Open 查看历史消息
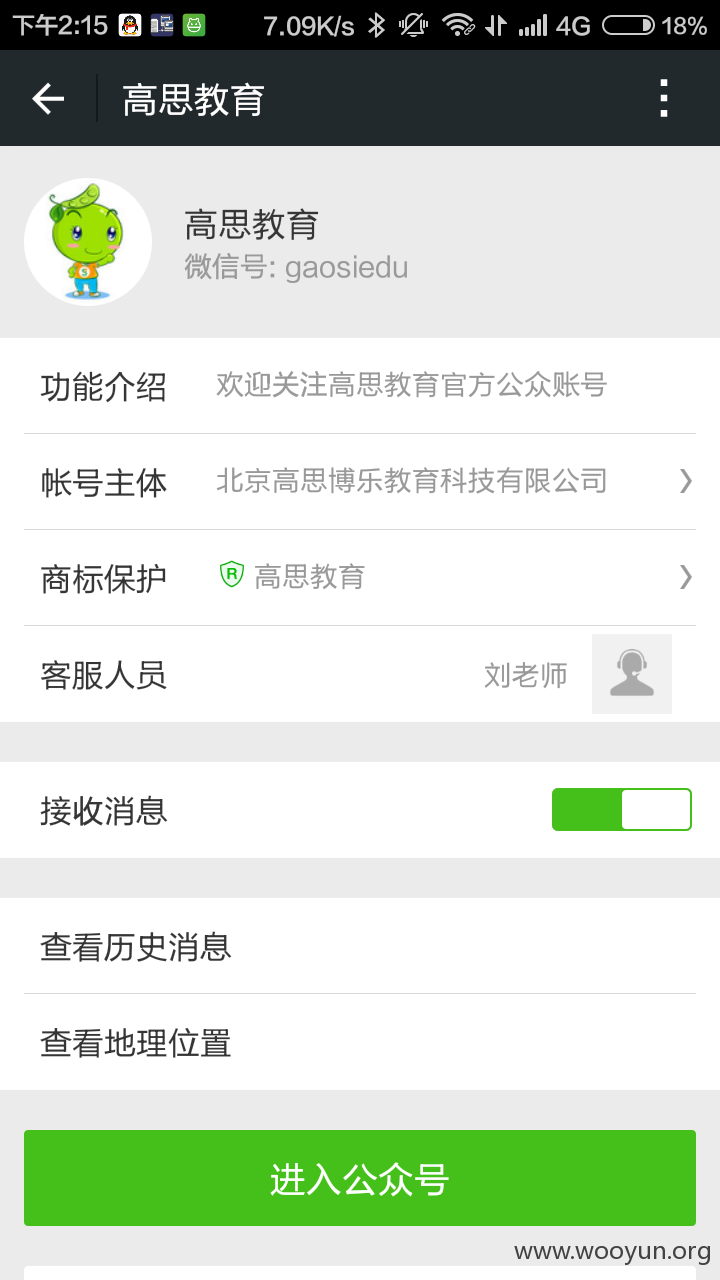 click(360, 946)
